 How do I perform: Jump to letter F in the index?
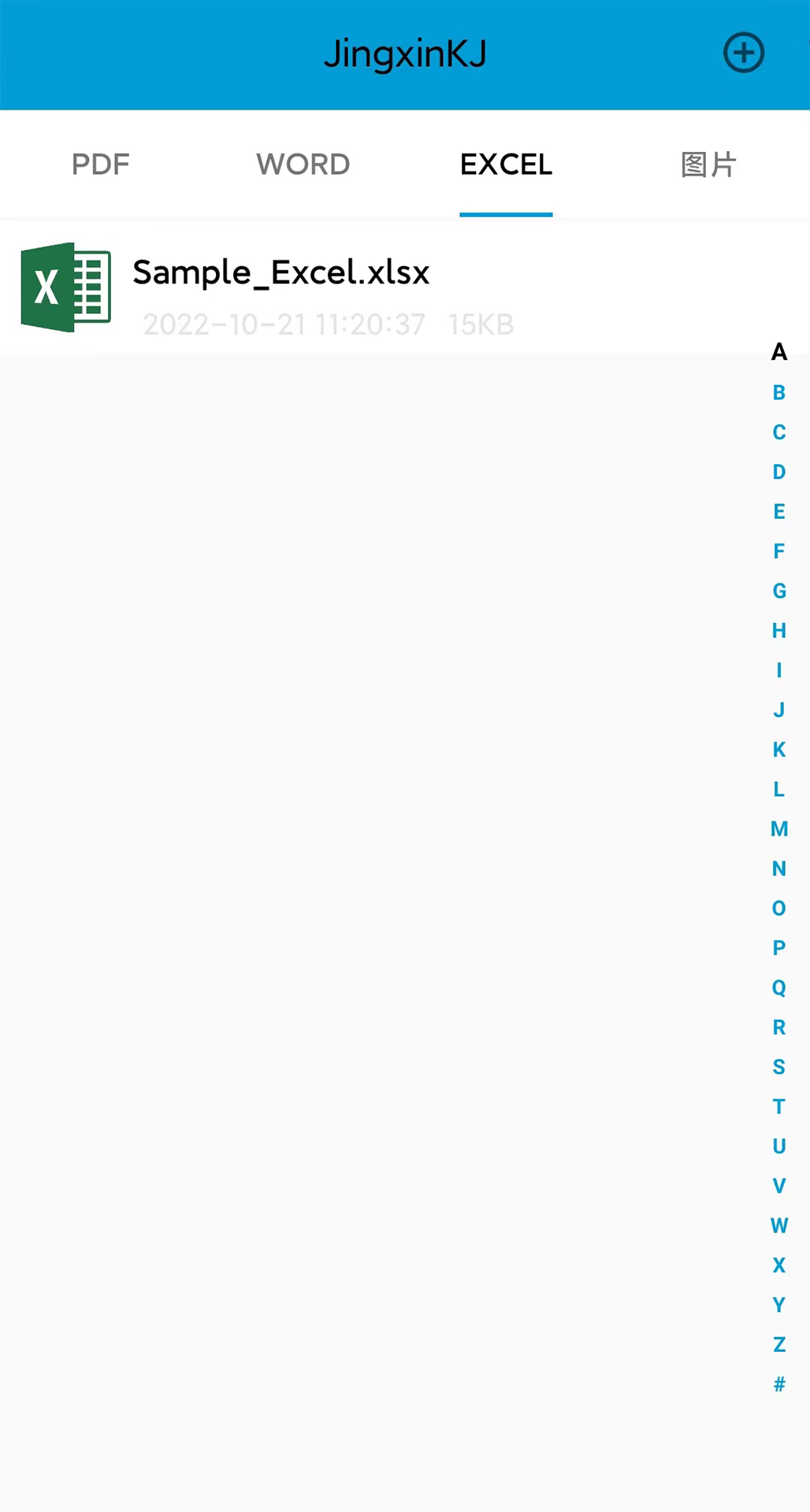(779, 550)
